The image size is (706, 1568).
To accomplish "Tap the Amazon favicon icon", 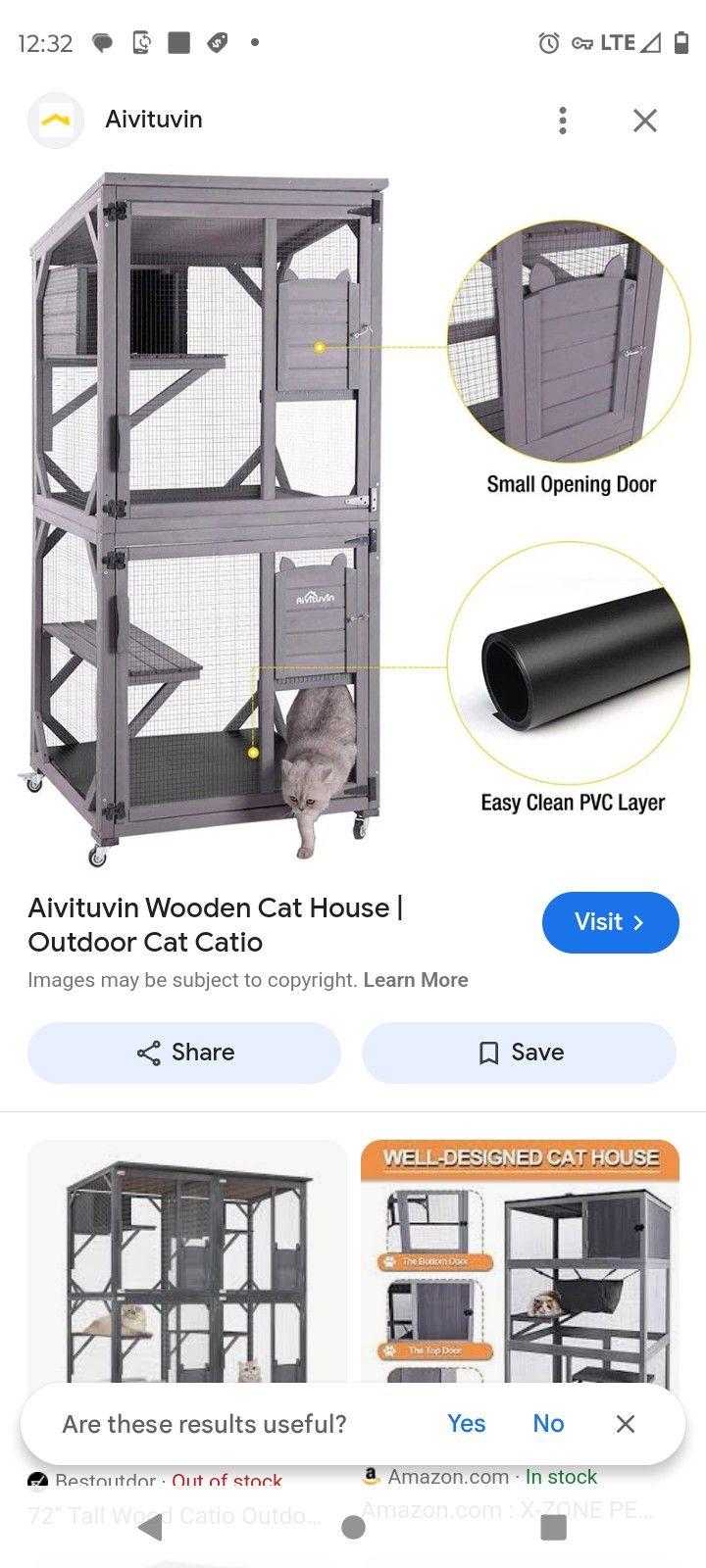I will coord(370,1477).
